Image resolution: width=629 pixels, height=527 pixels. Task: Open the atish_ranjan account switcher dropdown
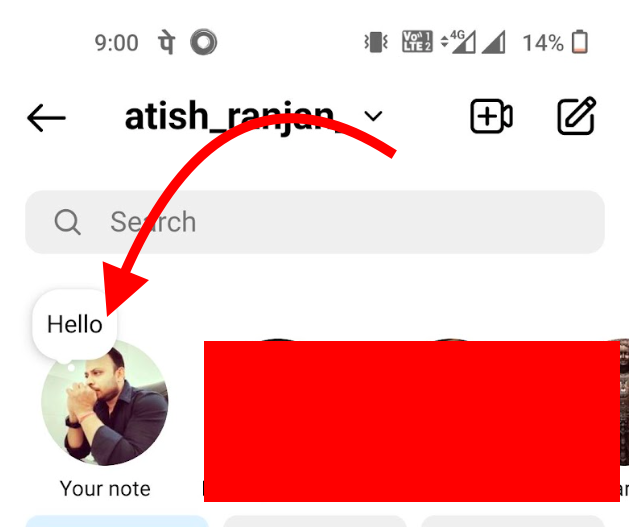(373, 117)
